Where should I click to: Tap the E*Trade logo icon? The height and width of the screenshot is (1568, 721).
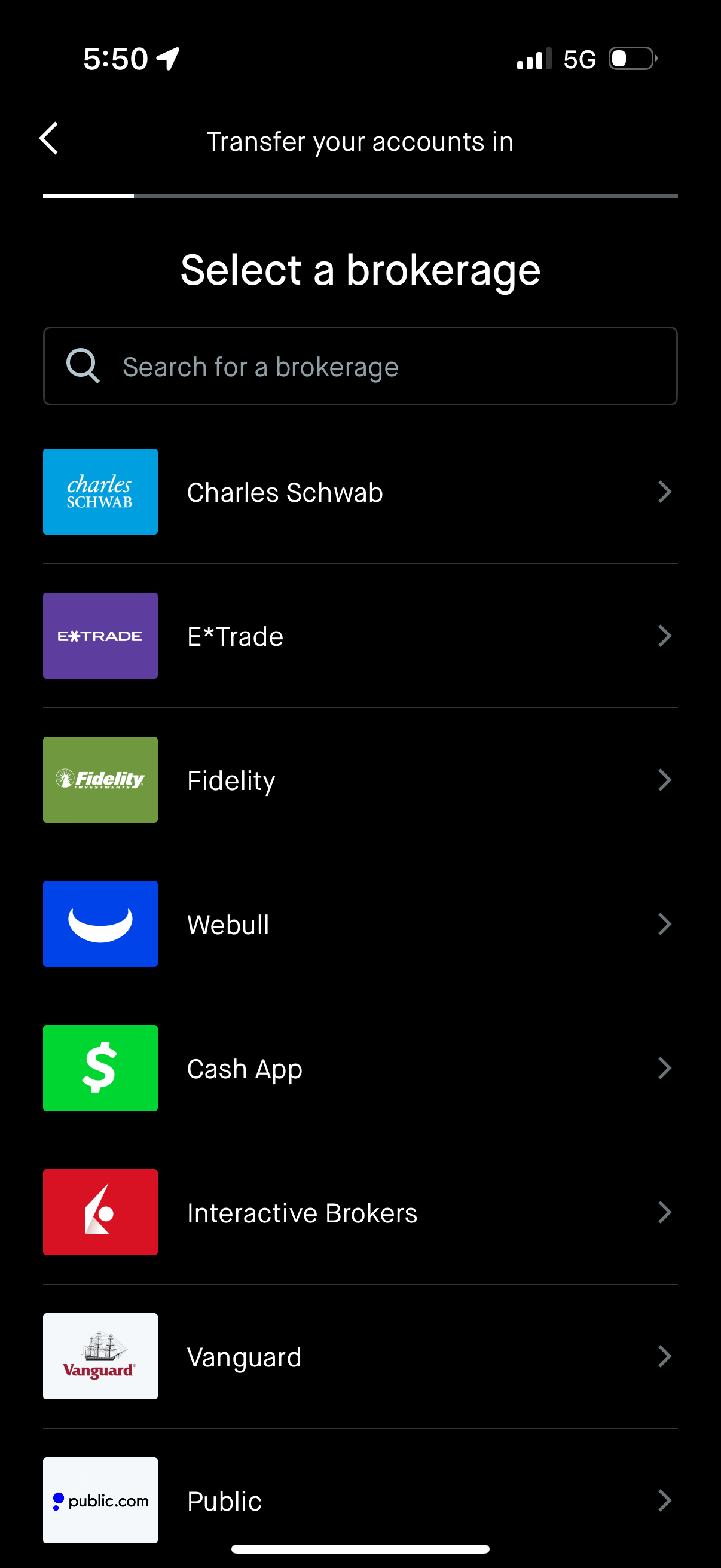coord(100,636)
